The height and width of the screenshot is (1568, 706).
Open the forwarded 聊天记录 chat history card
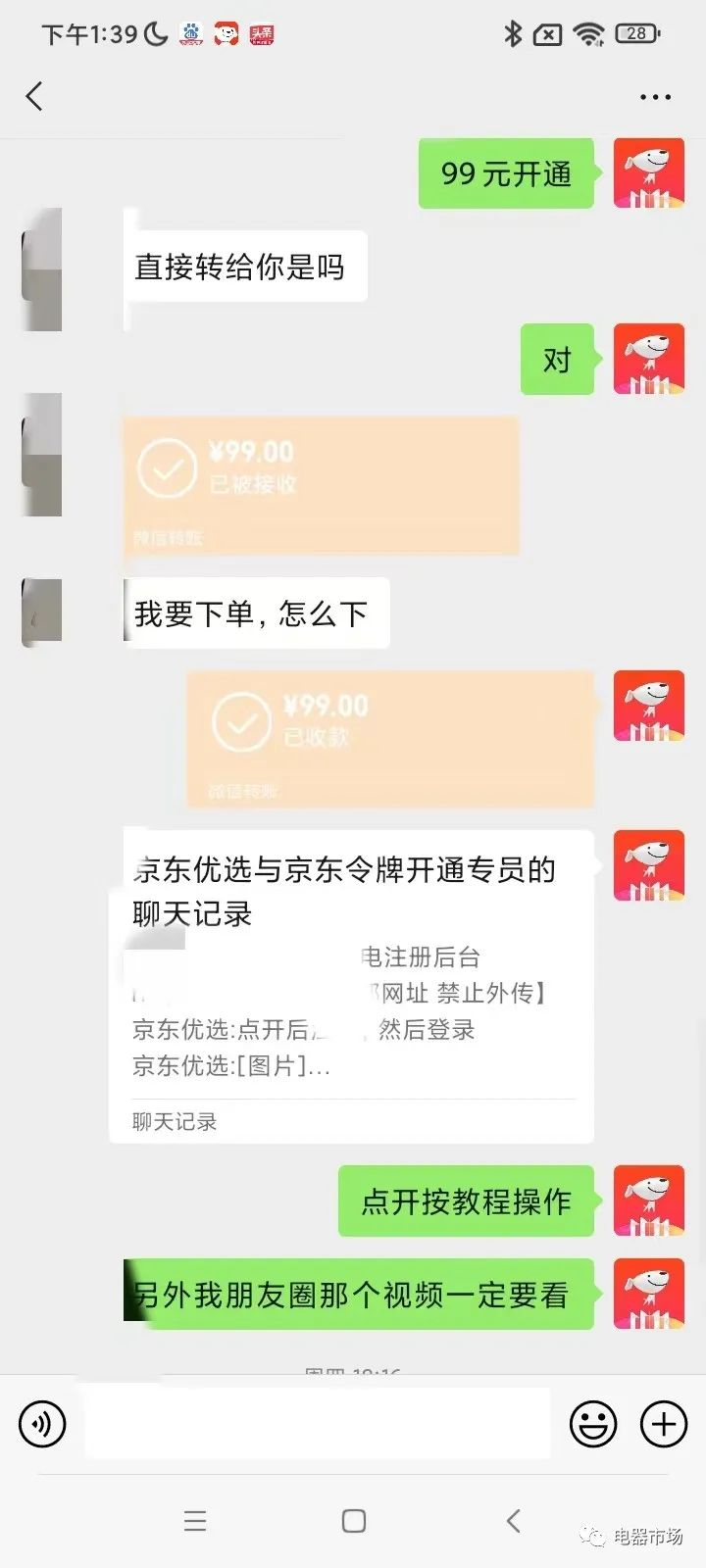pyautogui.click(x=351, y=985)
